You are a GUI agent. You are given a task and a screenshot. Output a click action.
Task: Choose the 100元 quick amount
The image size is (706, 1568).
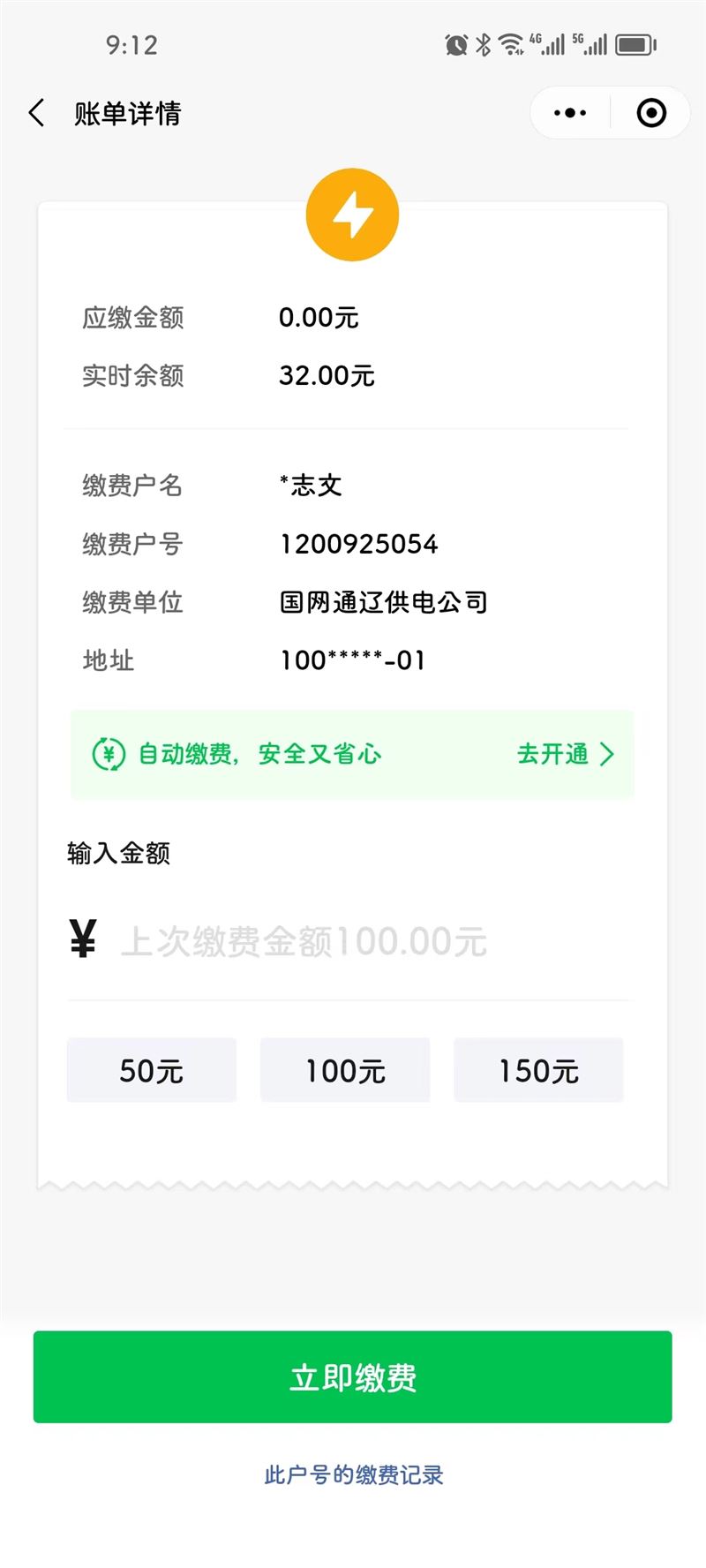[x=345, y=1070]
